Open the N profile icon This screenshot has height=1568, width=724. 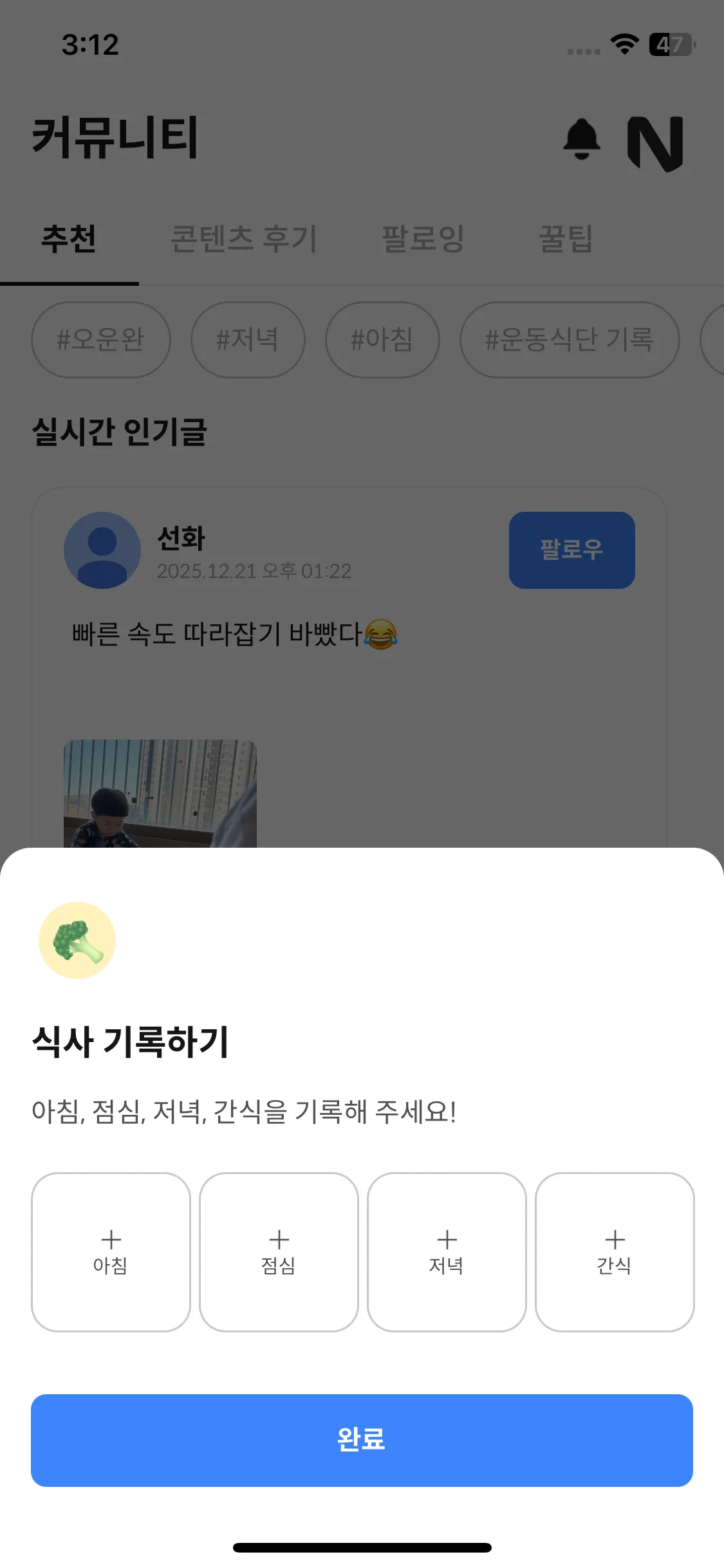click(x=655, y=143)
